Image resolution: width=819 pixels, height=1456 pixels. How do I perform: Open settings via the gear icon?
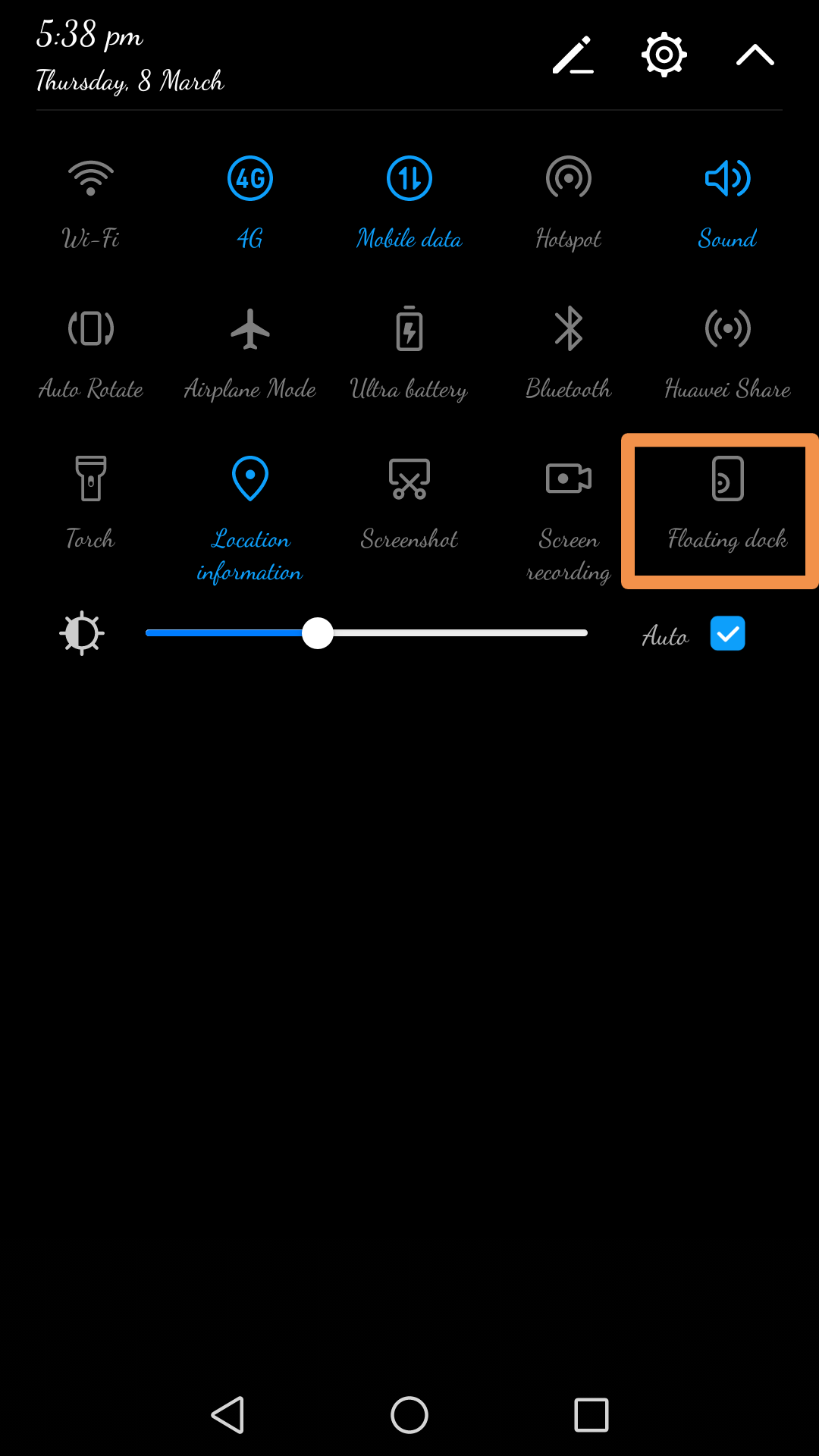pos(664,55)
